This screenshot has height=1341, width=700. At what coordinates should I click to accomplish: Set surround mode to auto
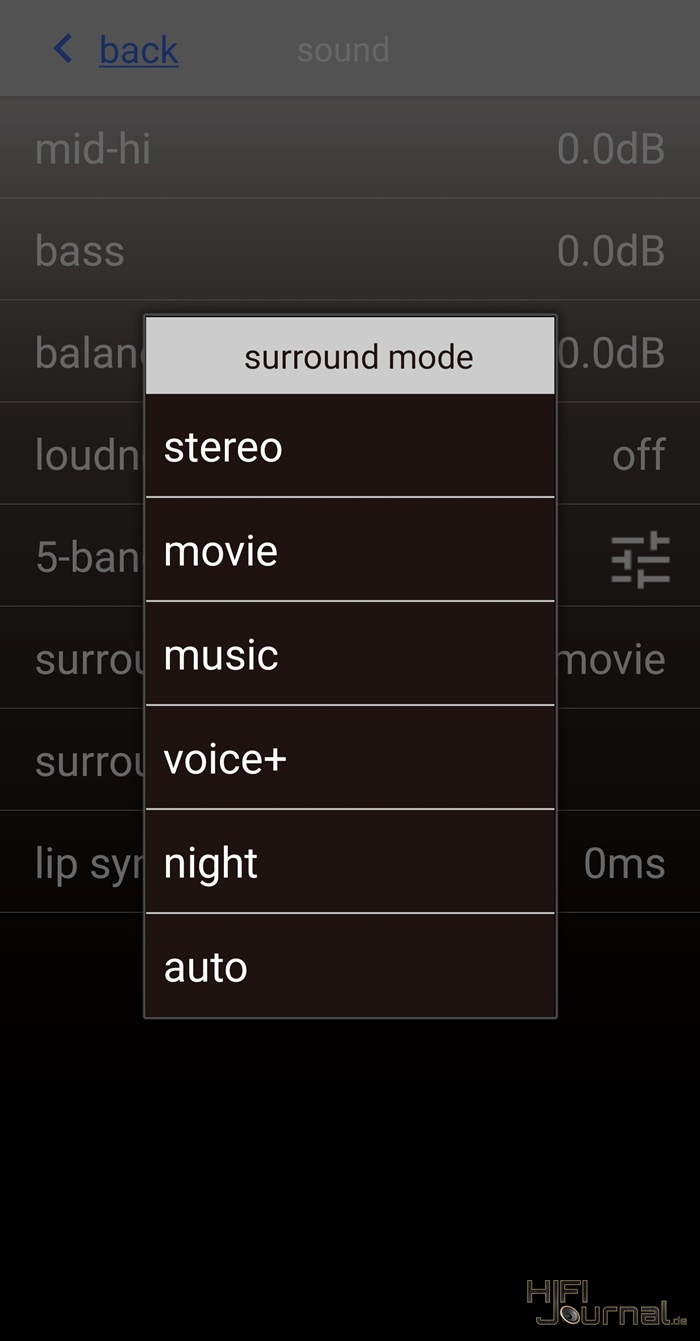tap(350, 966)
